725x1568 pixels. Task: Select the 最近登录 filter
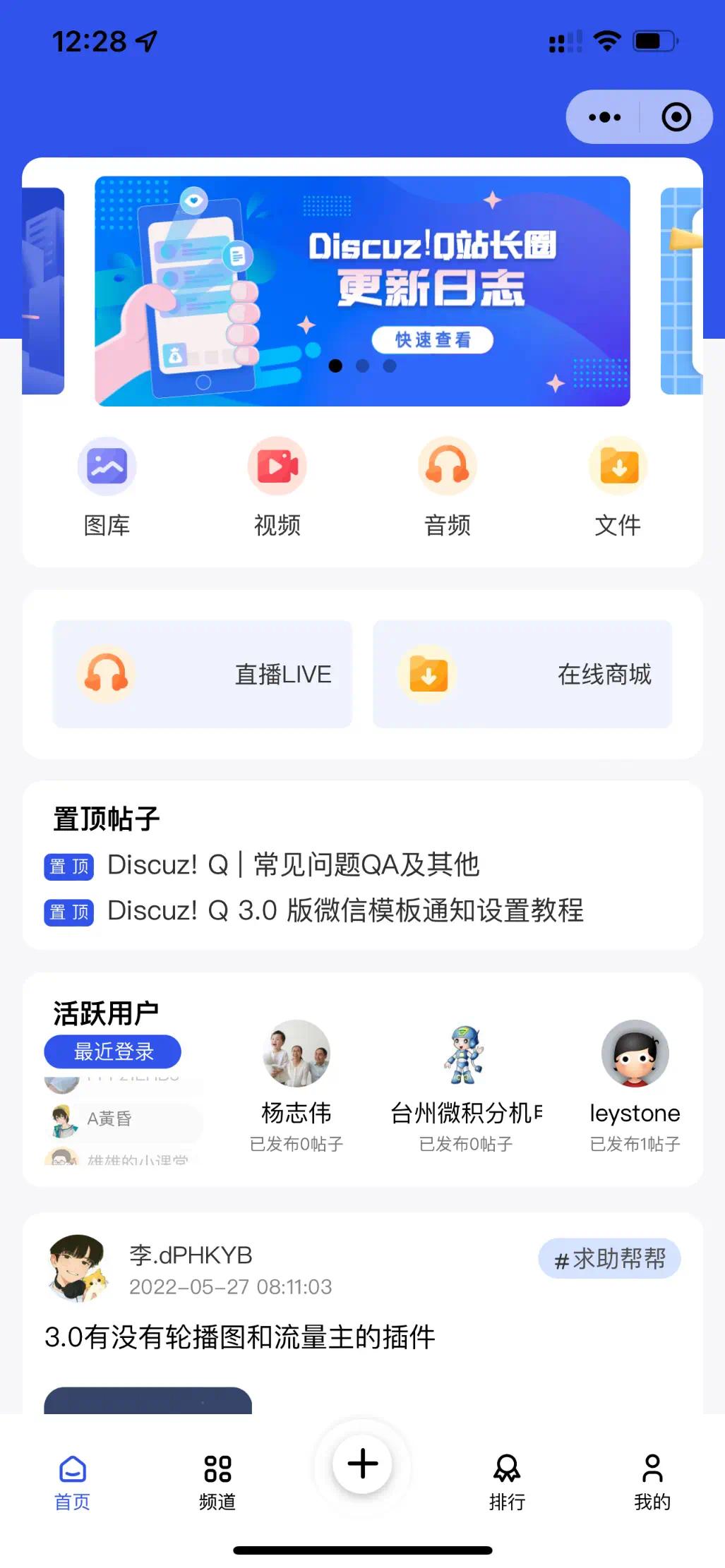(113, 1051)
